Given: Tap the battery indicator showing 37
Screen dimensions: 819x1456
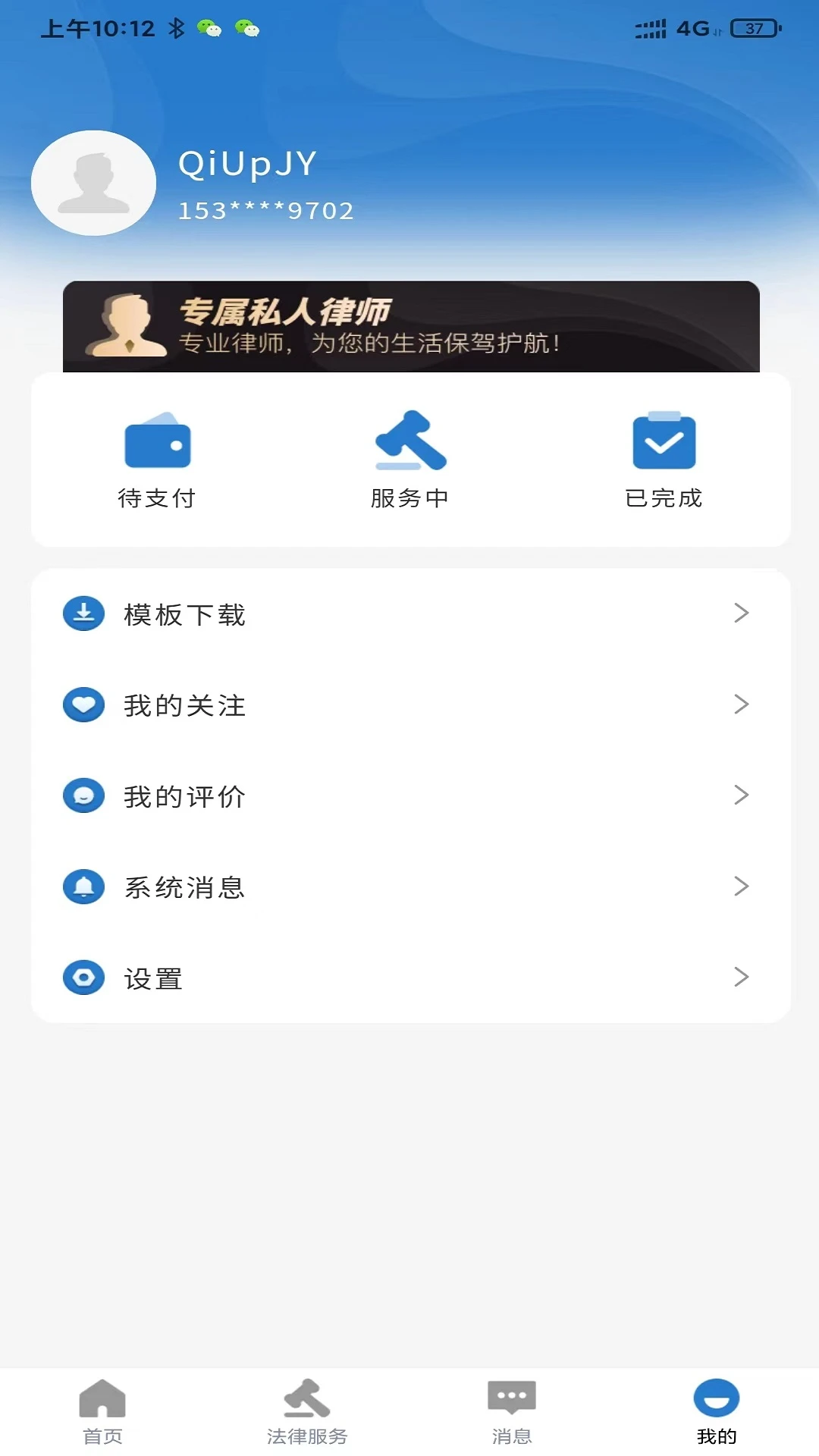Looking at the screenshot, I should tap(753, 29).
